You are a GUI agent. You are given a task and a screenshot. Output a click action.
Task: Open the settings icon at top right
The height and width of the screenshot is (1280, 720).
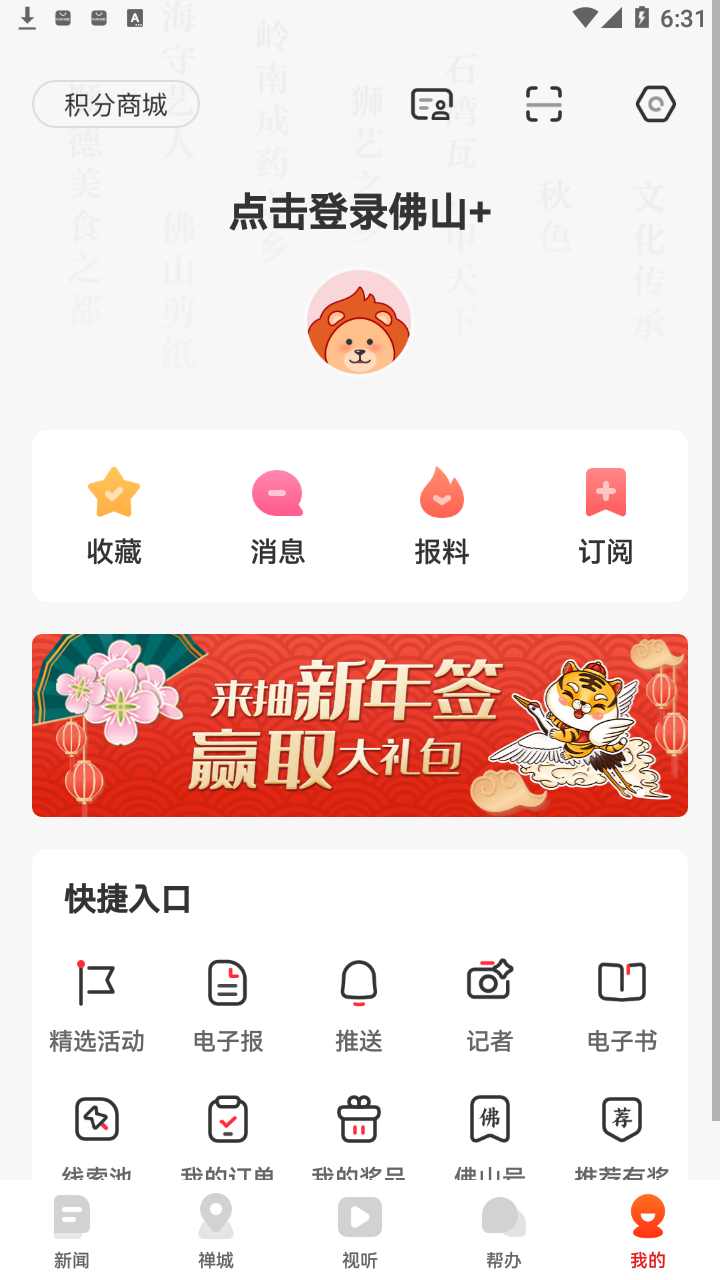coord(655,103)
